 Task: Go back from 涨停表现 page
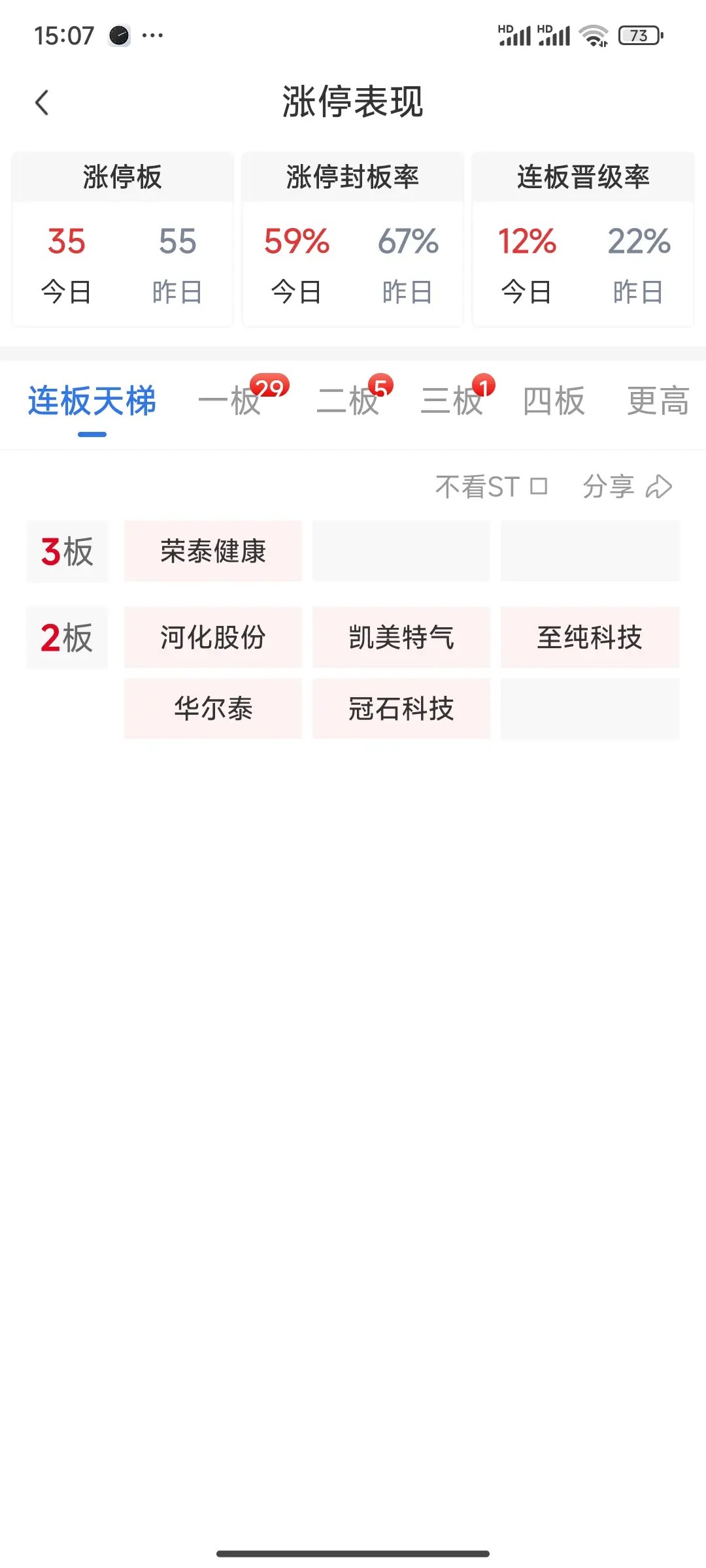(x=42, y=103)
